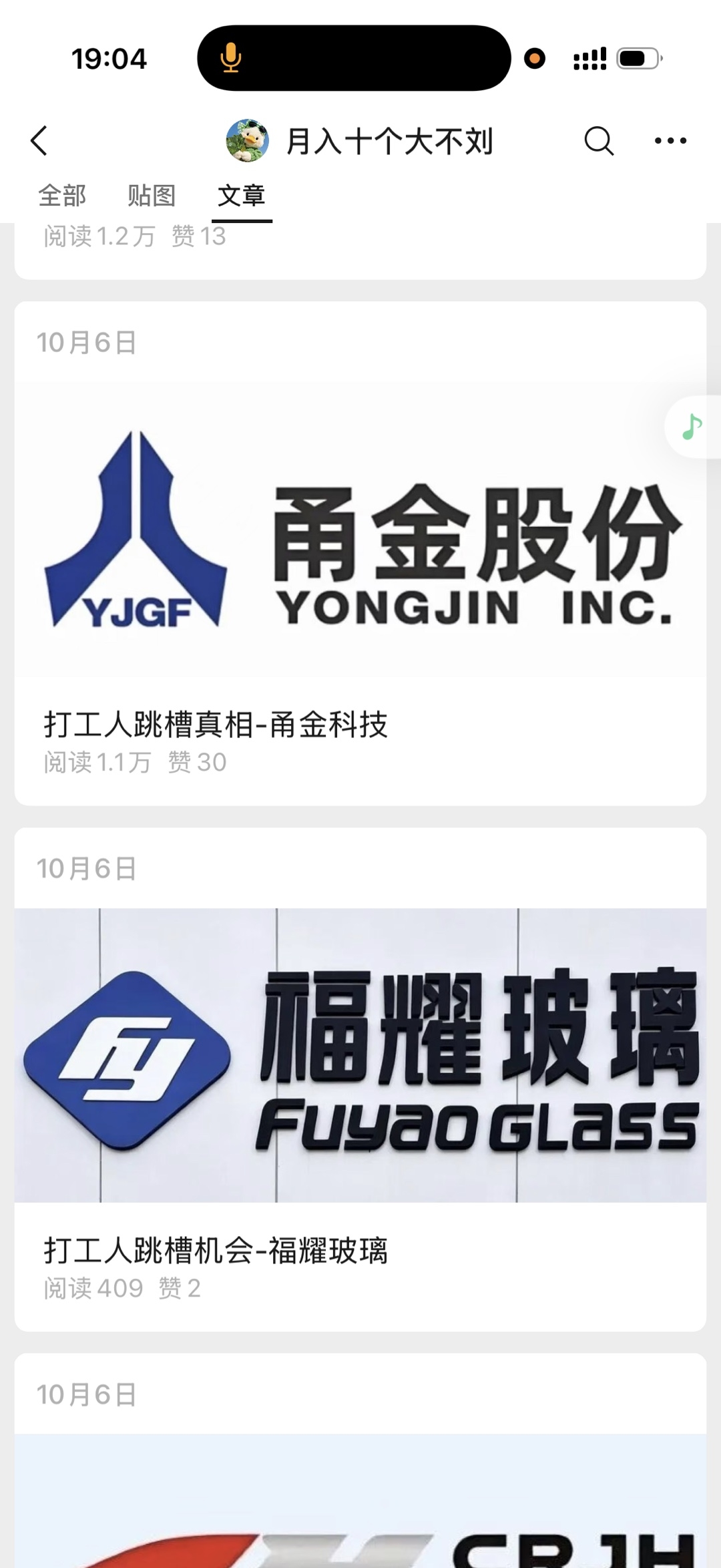Open the search magnifier icon
The width and height of the screenshot is (721, 1568).
[598, 141]
